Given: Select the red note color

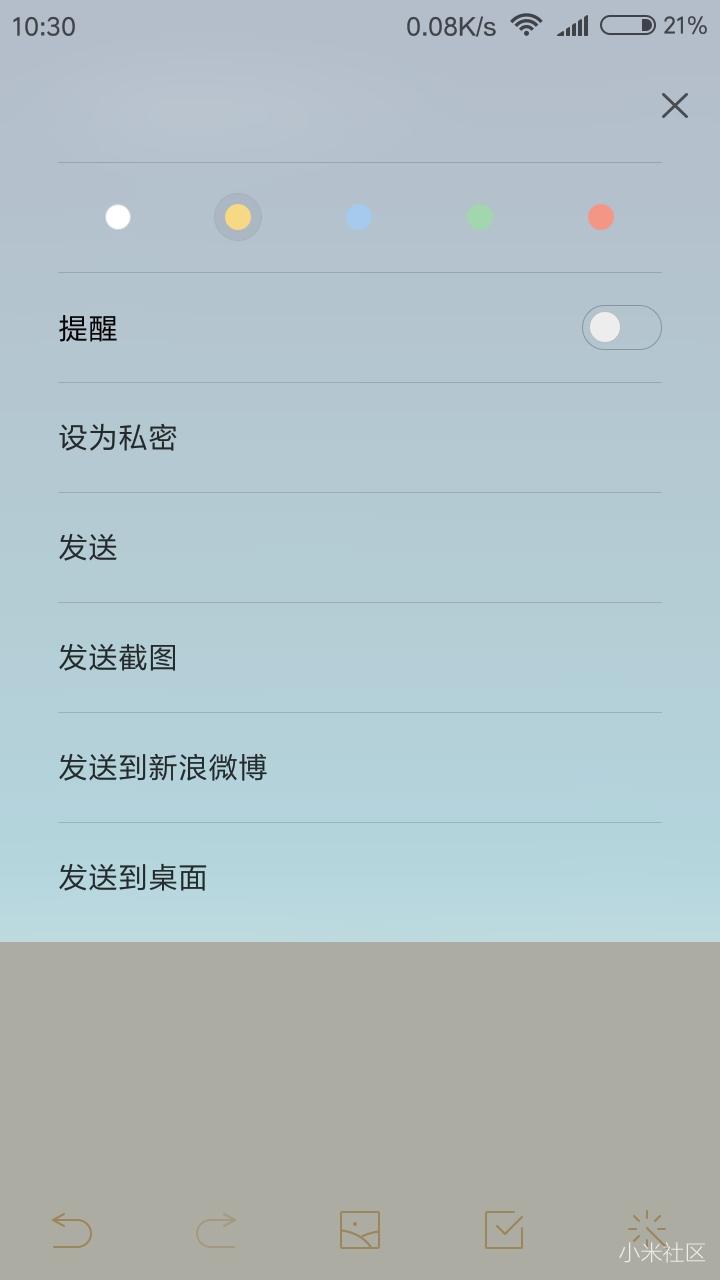Looking at the screenshot, I should [601, 217].
